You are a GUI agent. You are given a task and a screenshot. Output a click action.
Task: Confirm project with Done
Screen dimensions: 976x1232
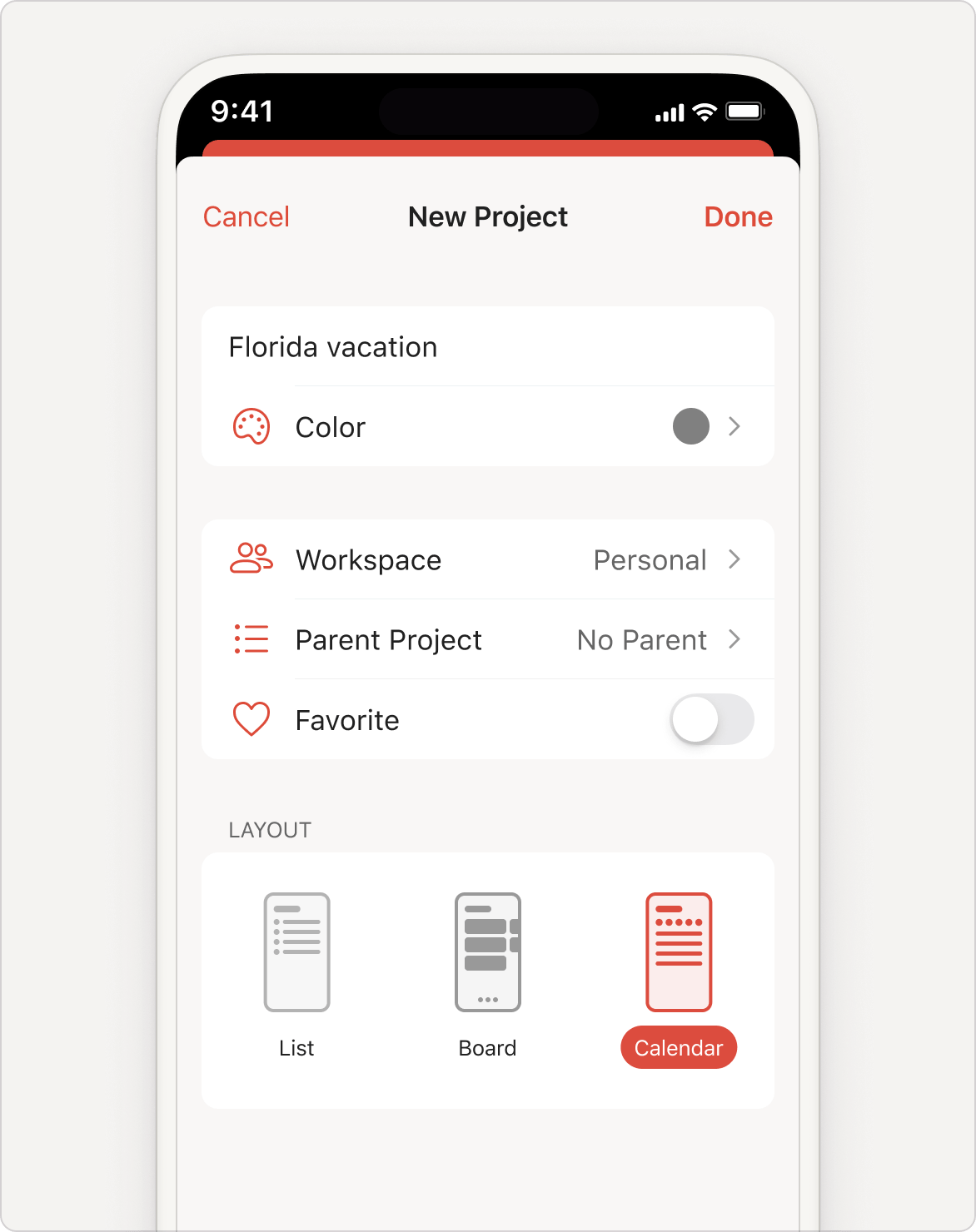[x=738, y=217]
